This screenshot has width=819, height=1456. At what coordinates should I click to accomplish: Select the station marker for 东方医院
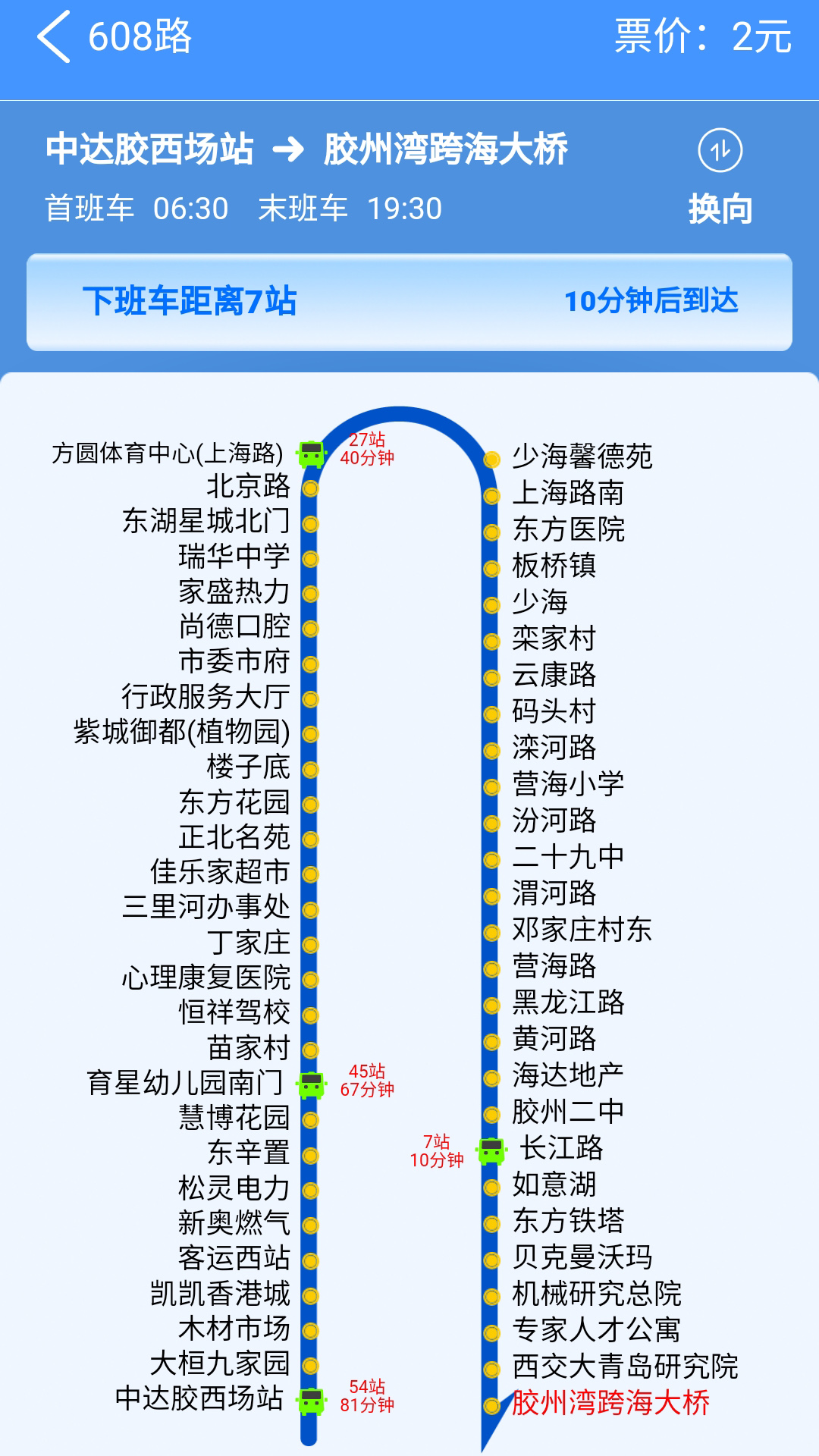coord(491,532)
